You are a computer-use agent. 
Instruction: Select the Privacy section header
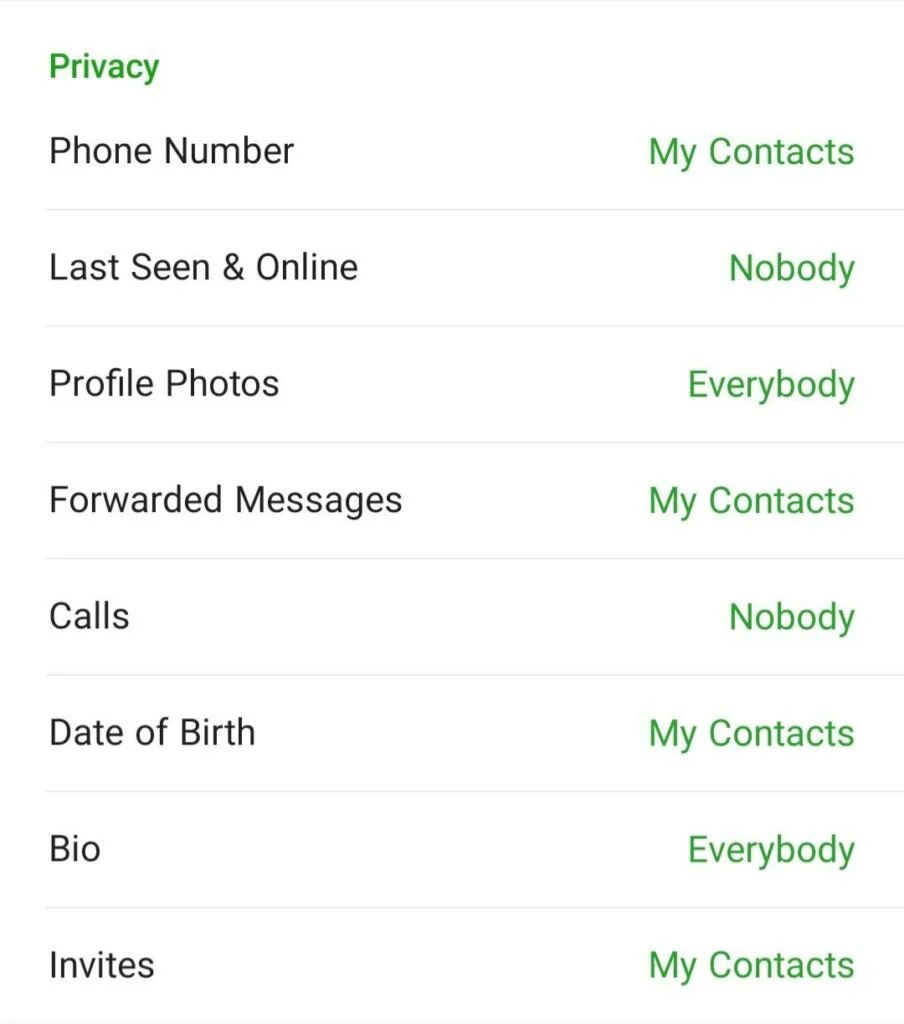(104, 66)
